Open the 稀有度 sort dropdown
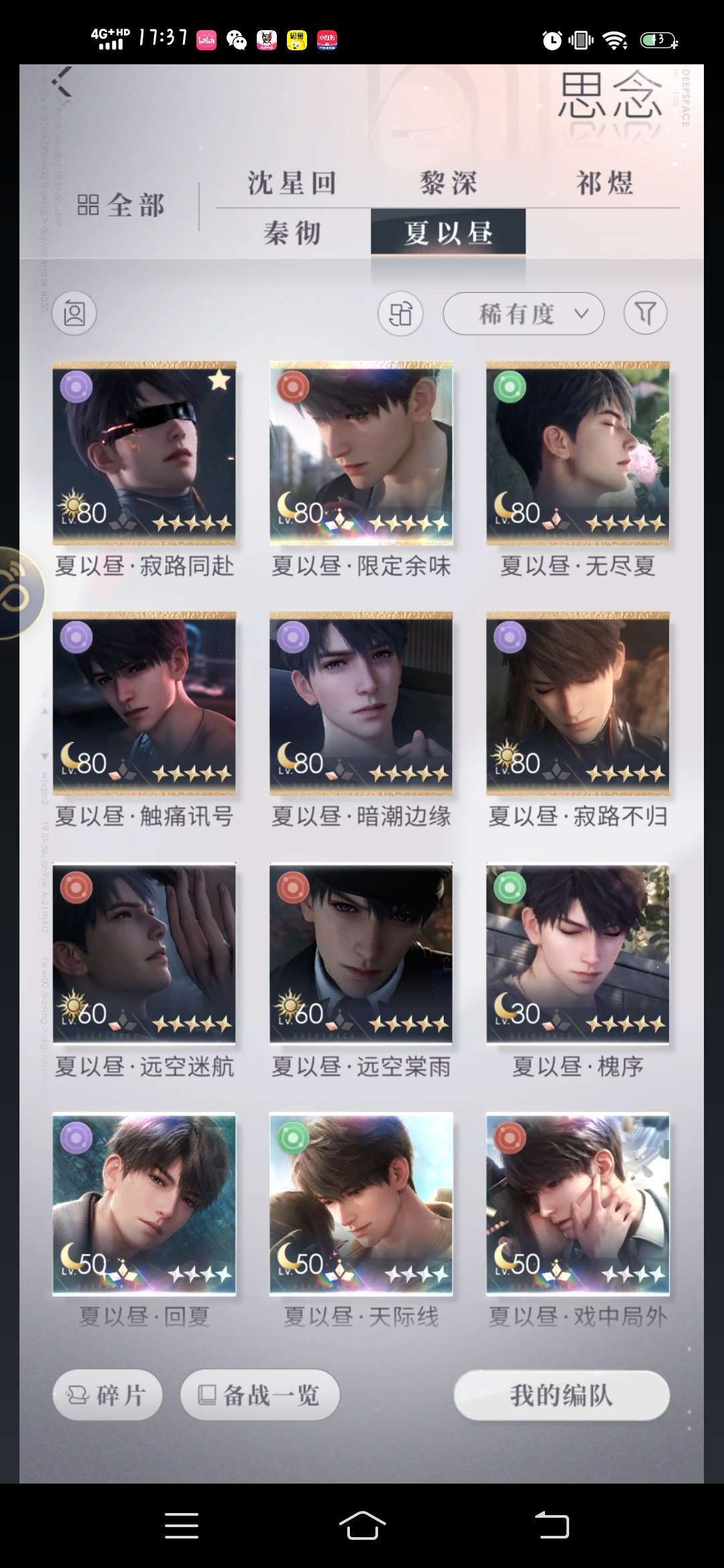This screenshot has width=724, height=1568. point(524,313)
